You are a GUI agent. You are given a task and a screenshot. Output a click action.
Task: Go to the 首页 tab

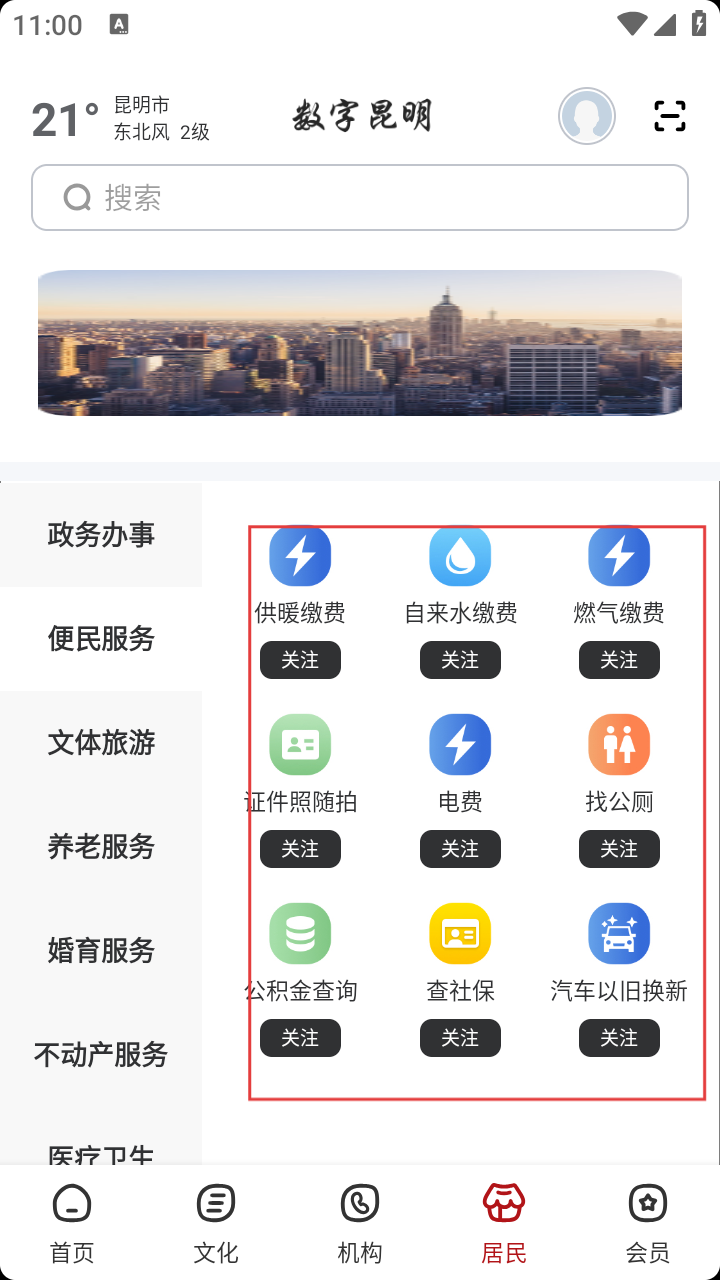click(72, 1224)
